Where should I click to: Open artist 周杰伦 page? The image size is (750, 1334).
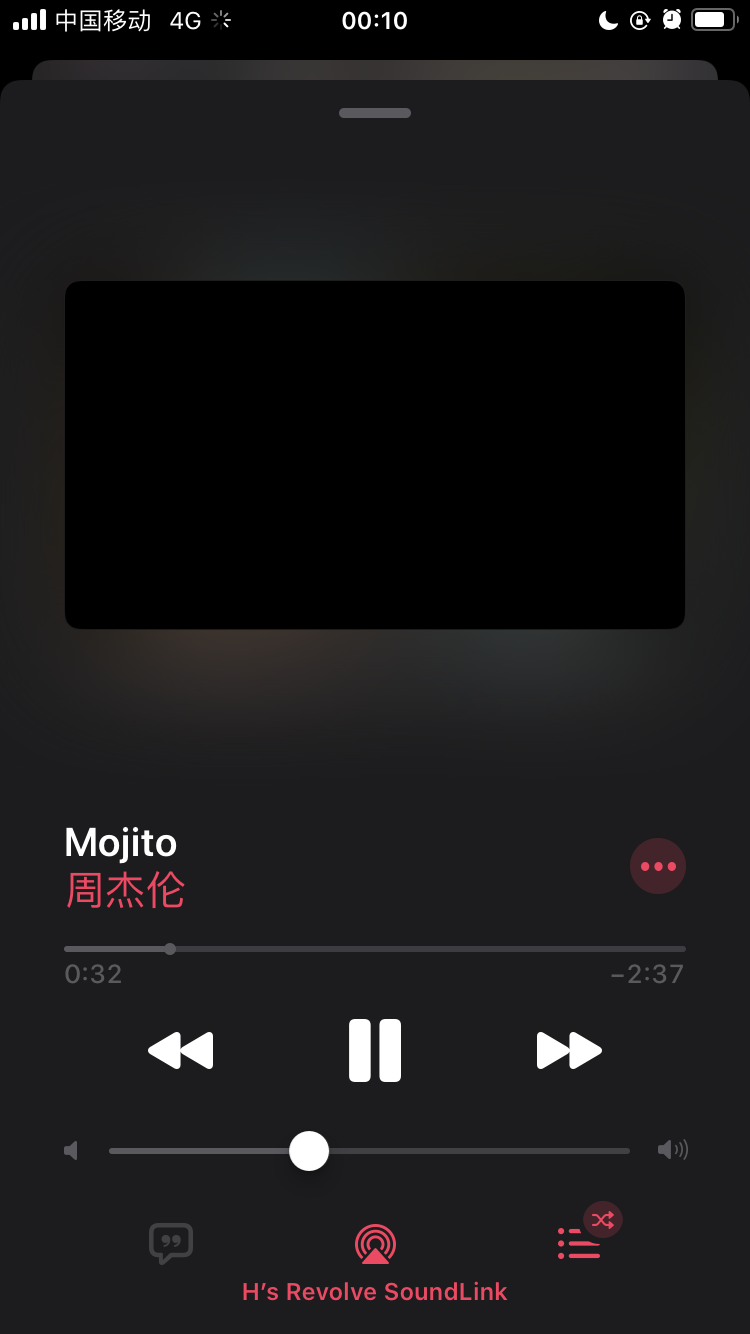pyautogui.click(x=125, y=889)
